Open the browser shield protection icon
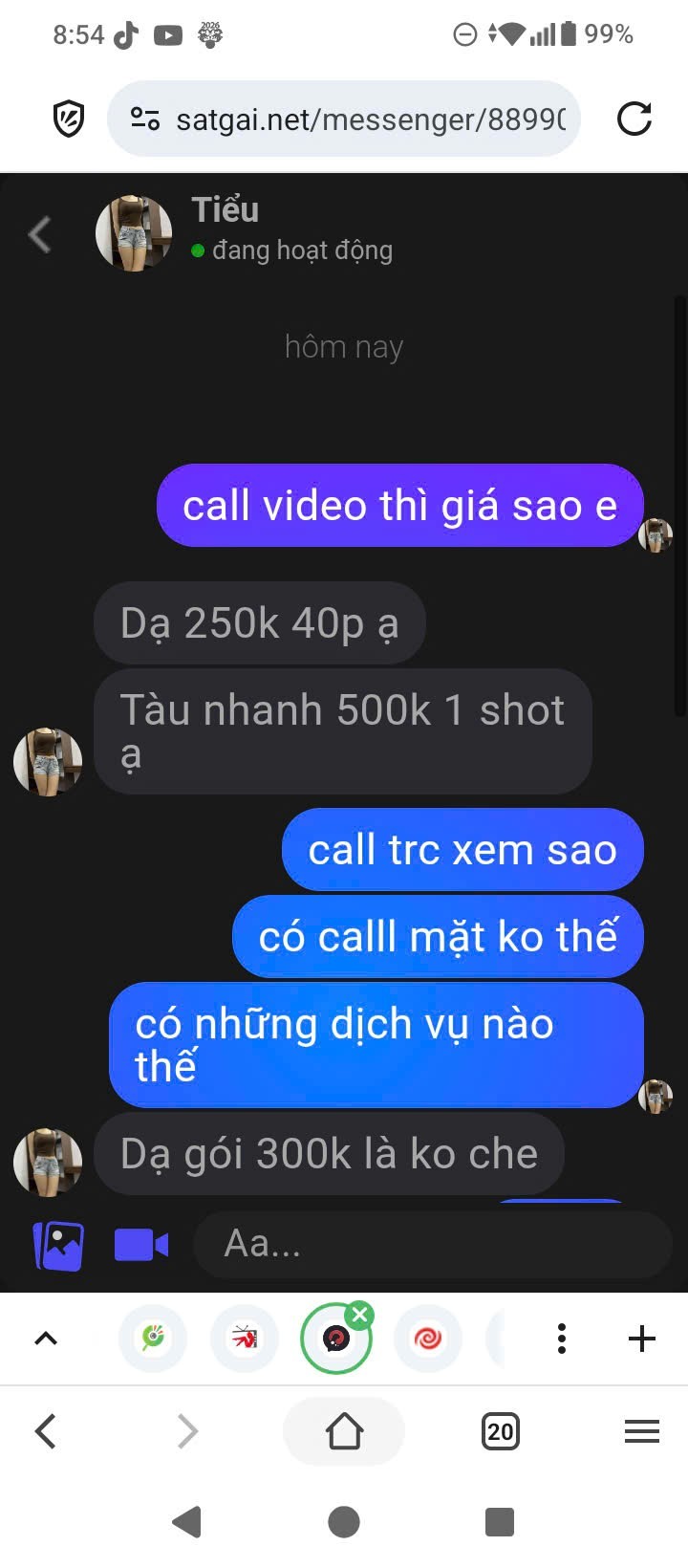 pos(68,119)
